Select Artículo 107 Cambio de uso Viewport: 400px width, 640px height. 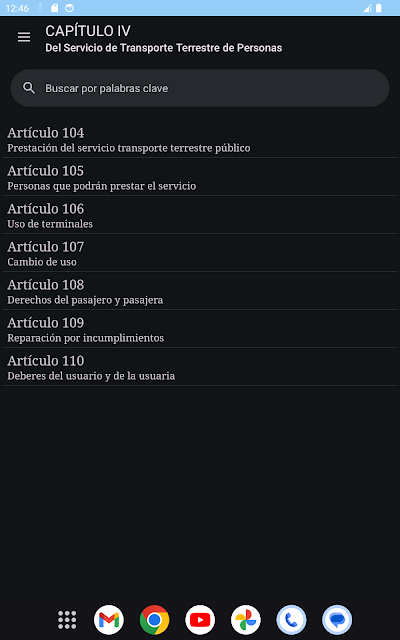(200, 253)
